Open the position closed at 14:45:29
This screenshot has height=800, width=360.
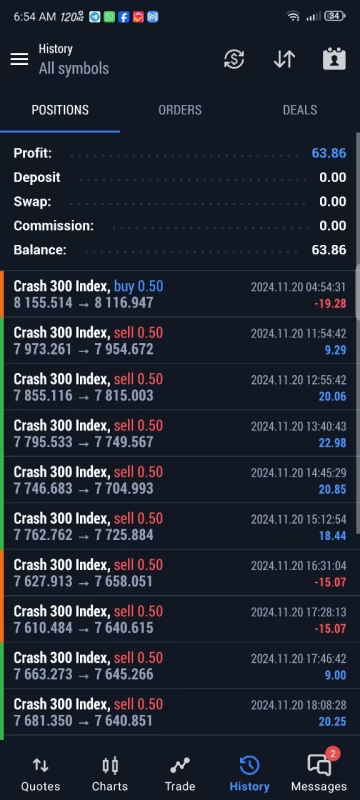click(x=179, y=480)
